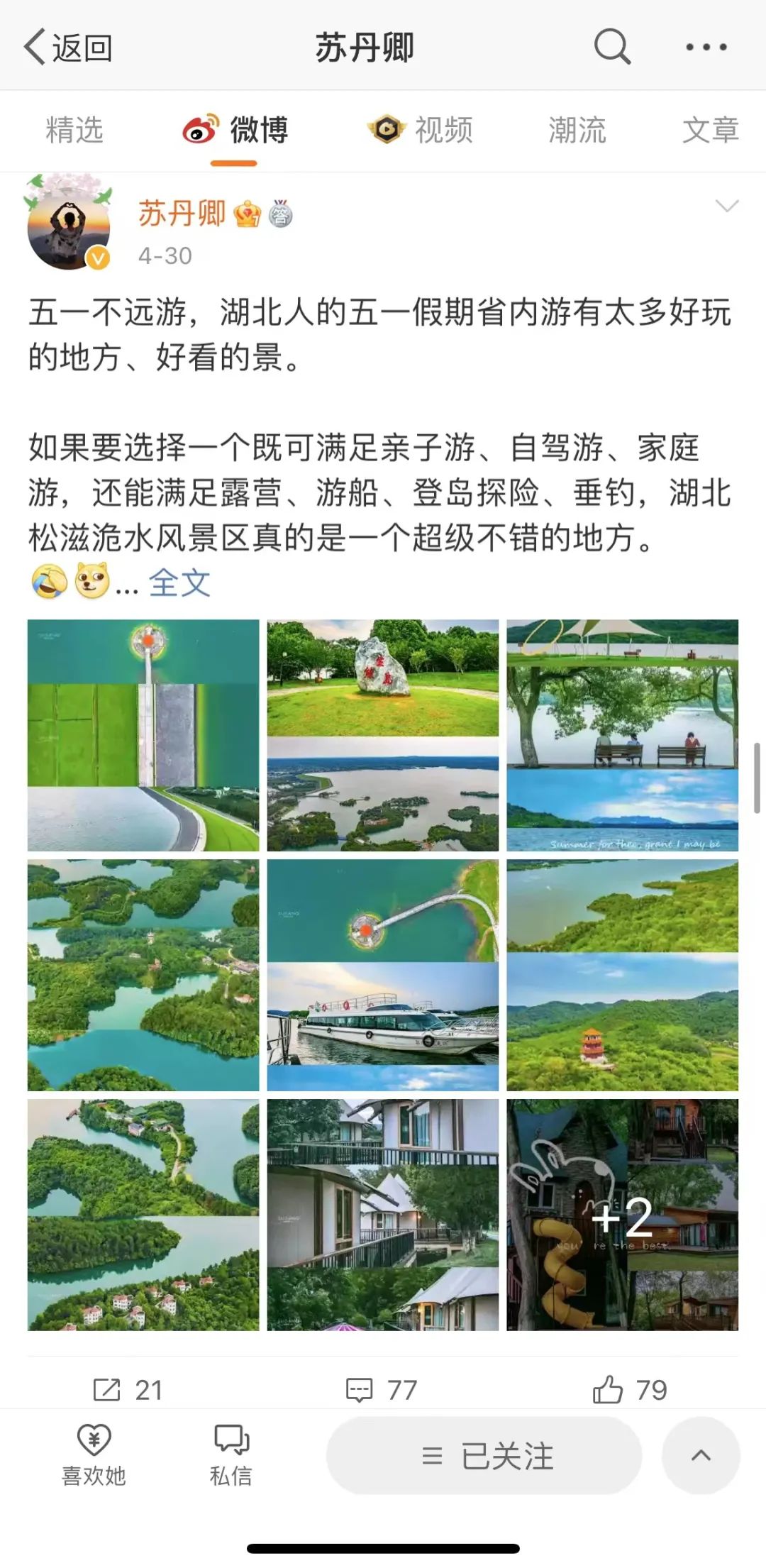Open the 77 comments

pos(382,1390)
